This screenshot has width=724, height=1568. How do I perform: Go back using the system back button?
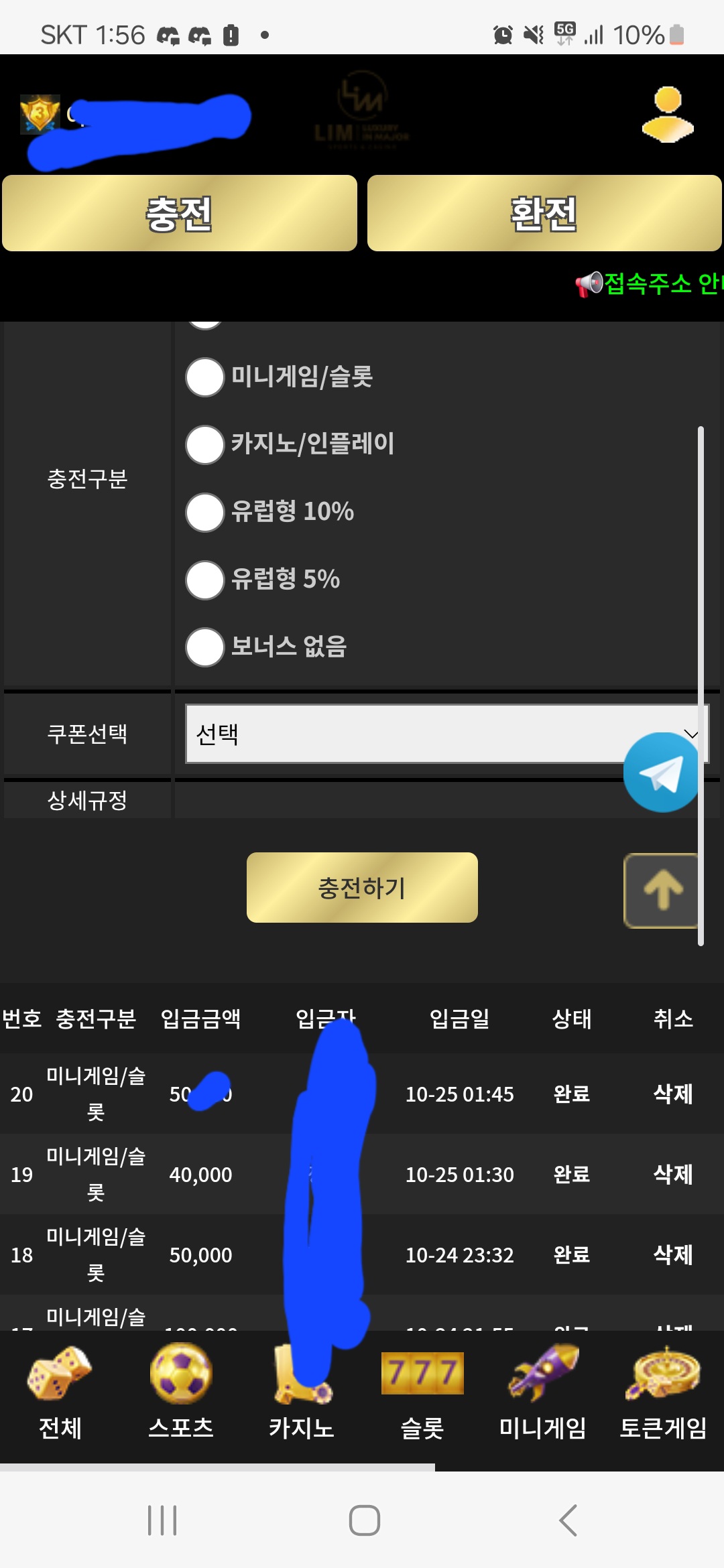click(568, 1520)
